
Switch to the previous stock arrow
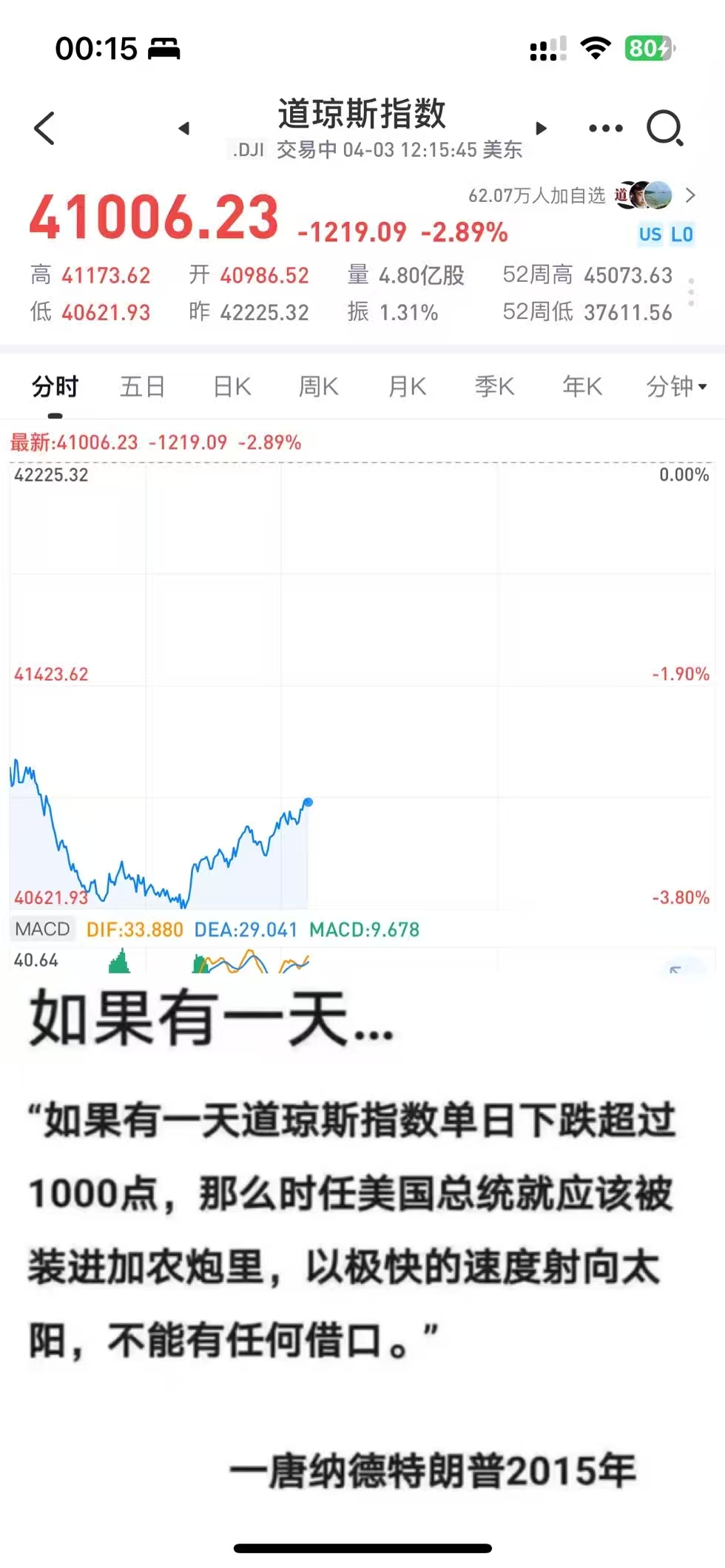(184, 128)
